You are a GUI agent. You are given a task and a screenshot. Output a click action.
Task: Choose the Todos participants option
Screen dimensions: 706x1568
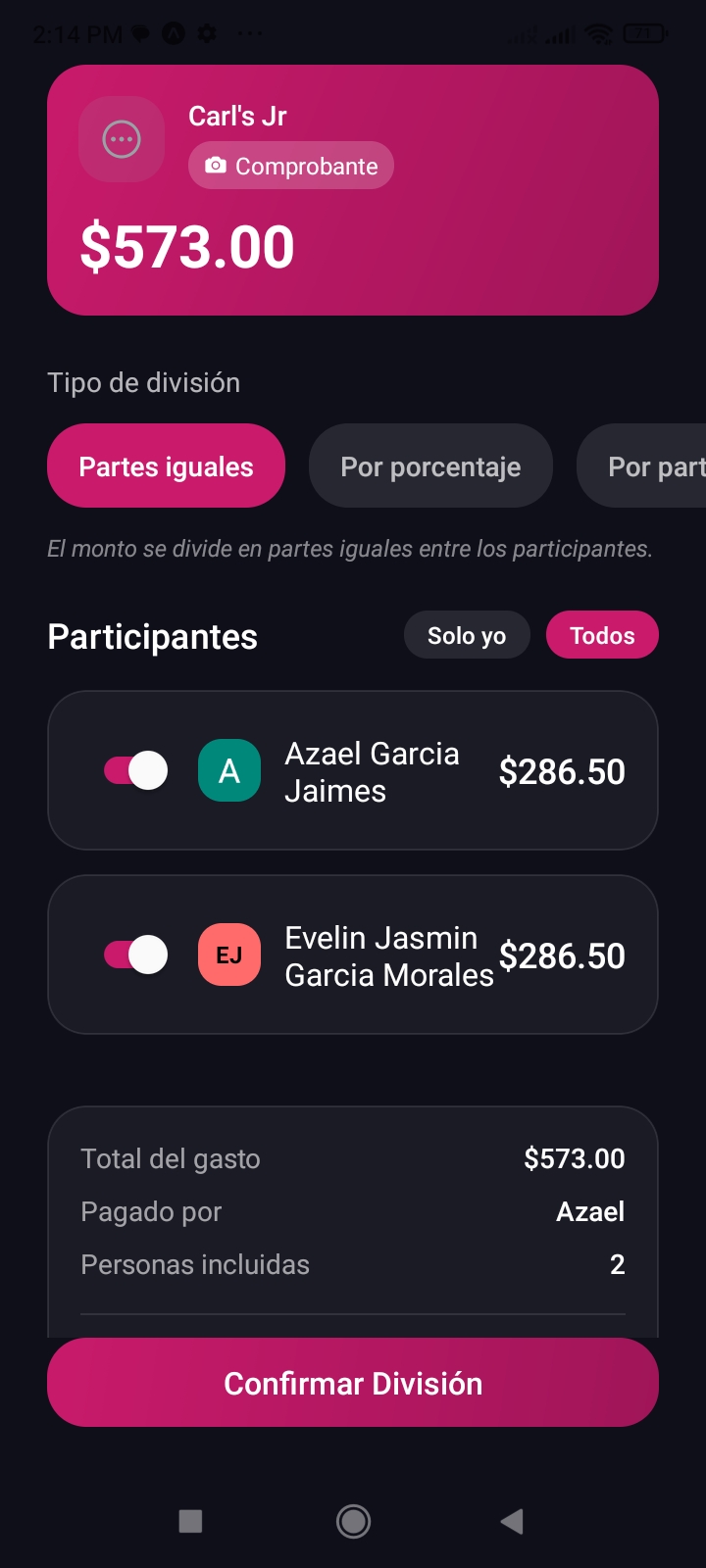coord(602,634)
